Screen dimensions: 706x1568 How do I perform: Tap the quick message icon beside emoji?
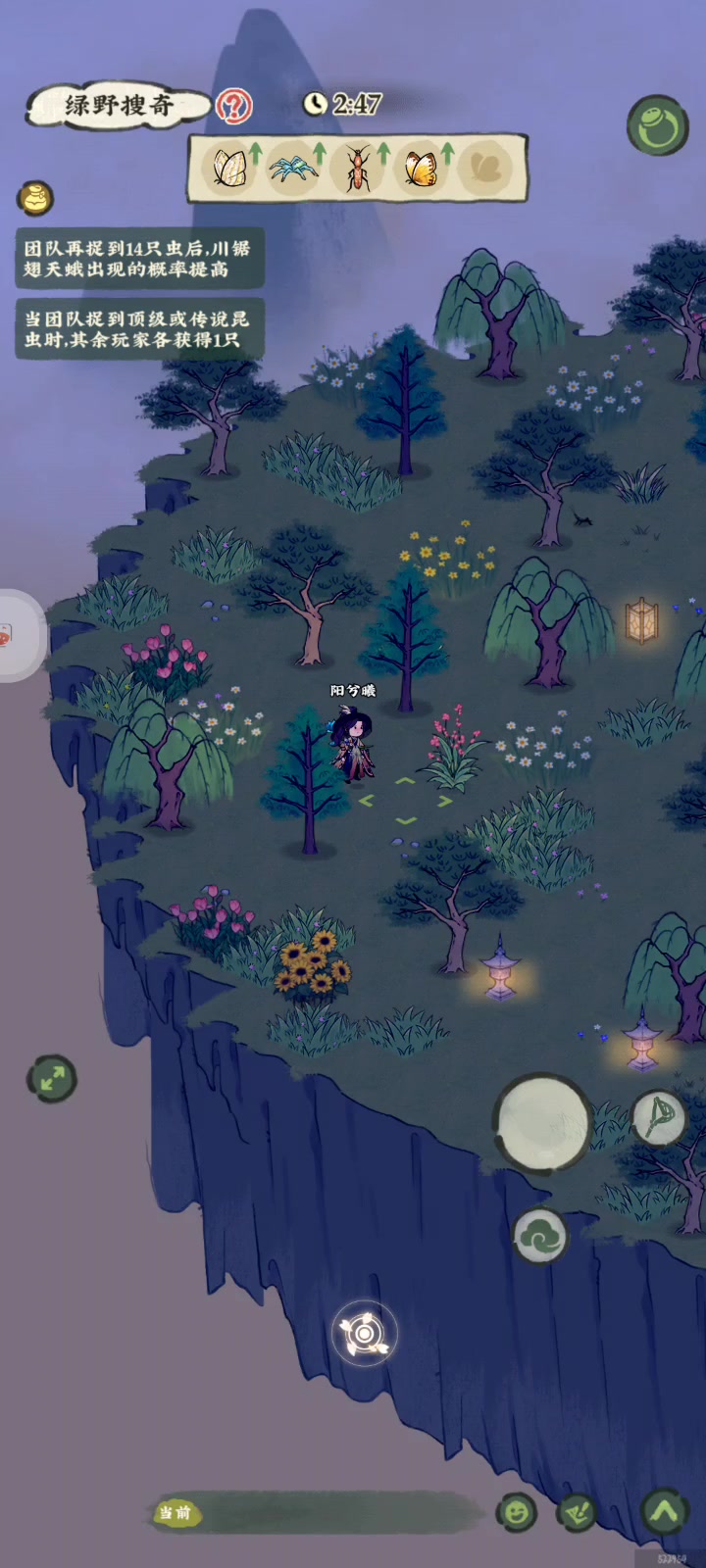click(x=577, y=1512)
